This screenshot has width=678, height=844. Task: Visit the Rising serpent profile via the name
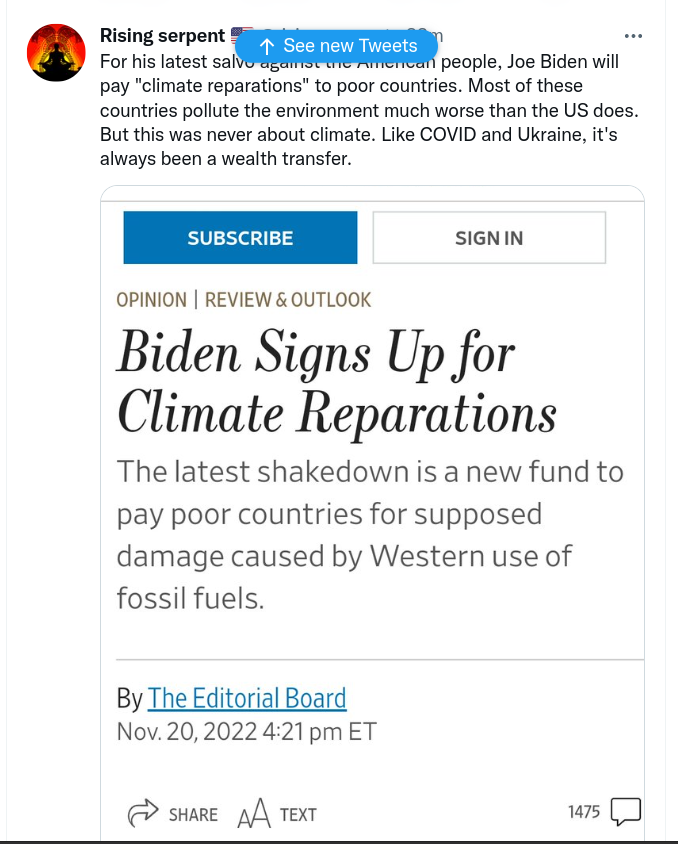point(162,36)
